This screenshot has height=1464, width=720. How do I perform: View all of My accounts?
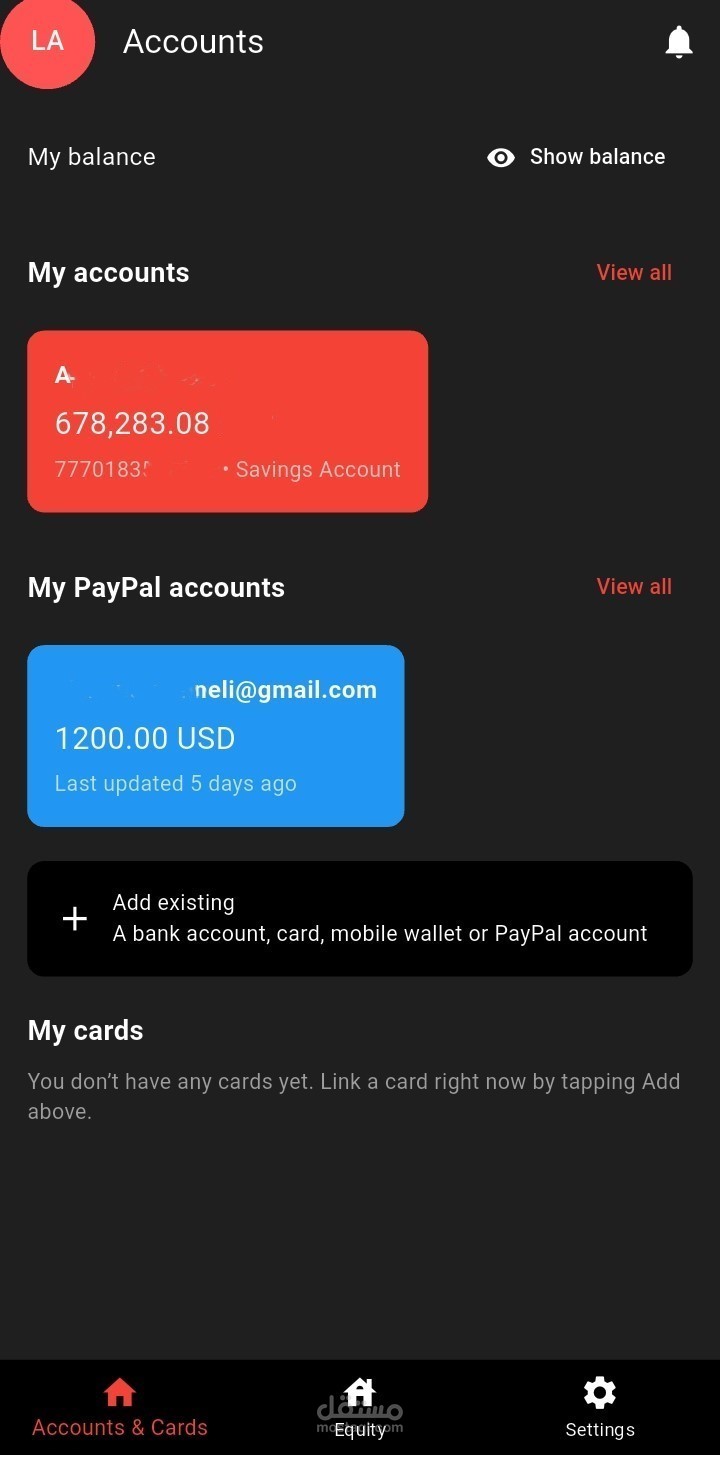pyautogui.click(x=634, y=272)
